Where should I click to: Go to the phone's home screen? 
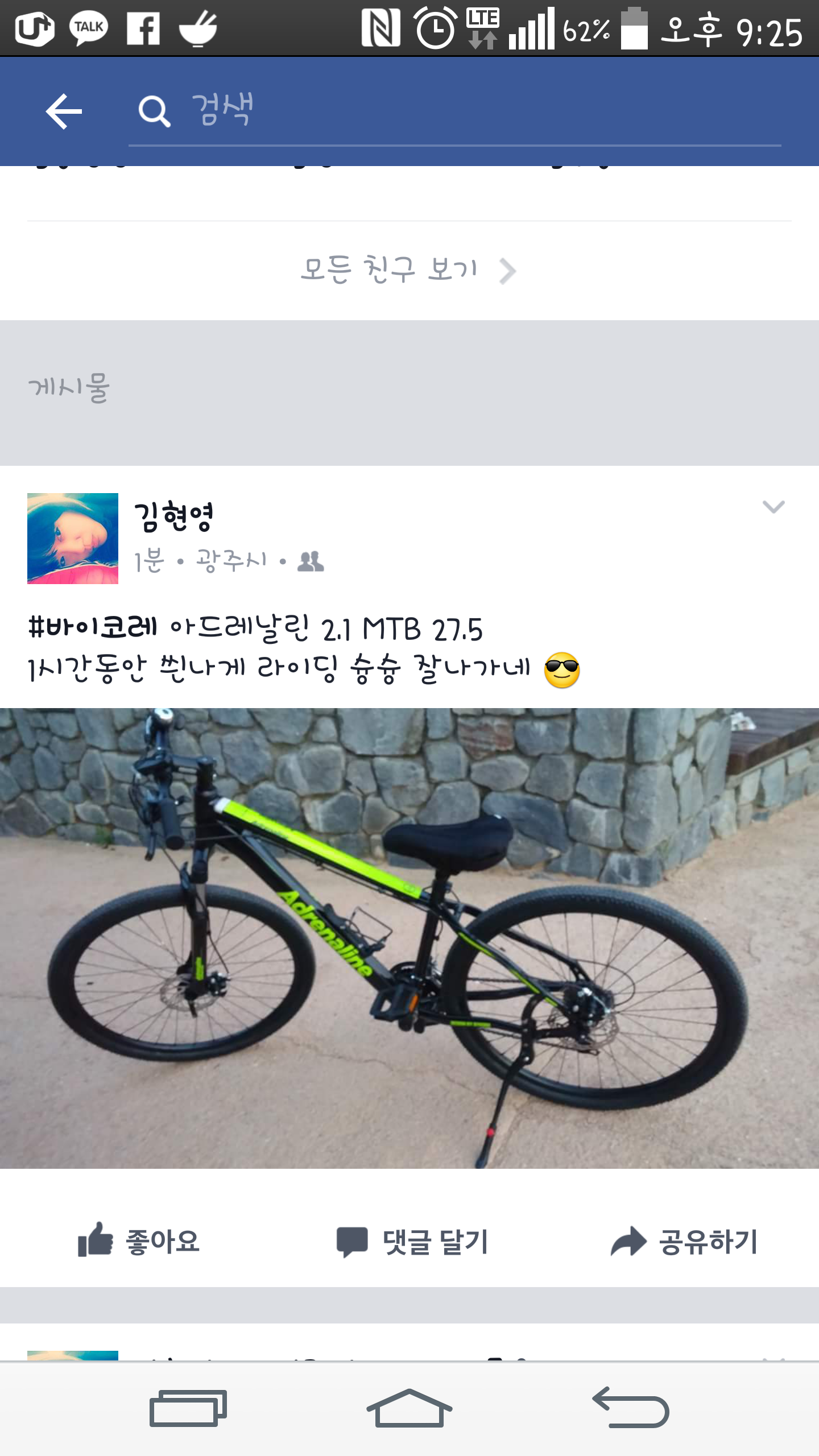coord(409,1408)
